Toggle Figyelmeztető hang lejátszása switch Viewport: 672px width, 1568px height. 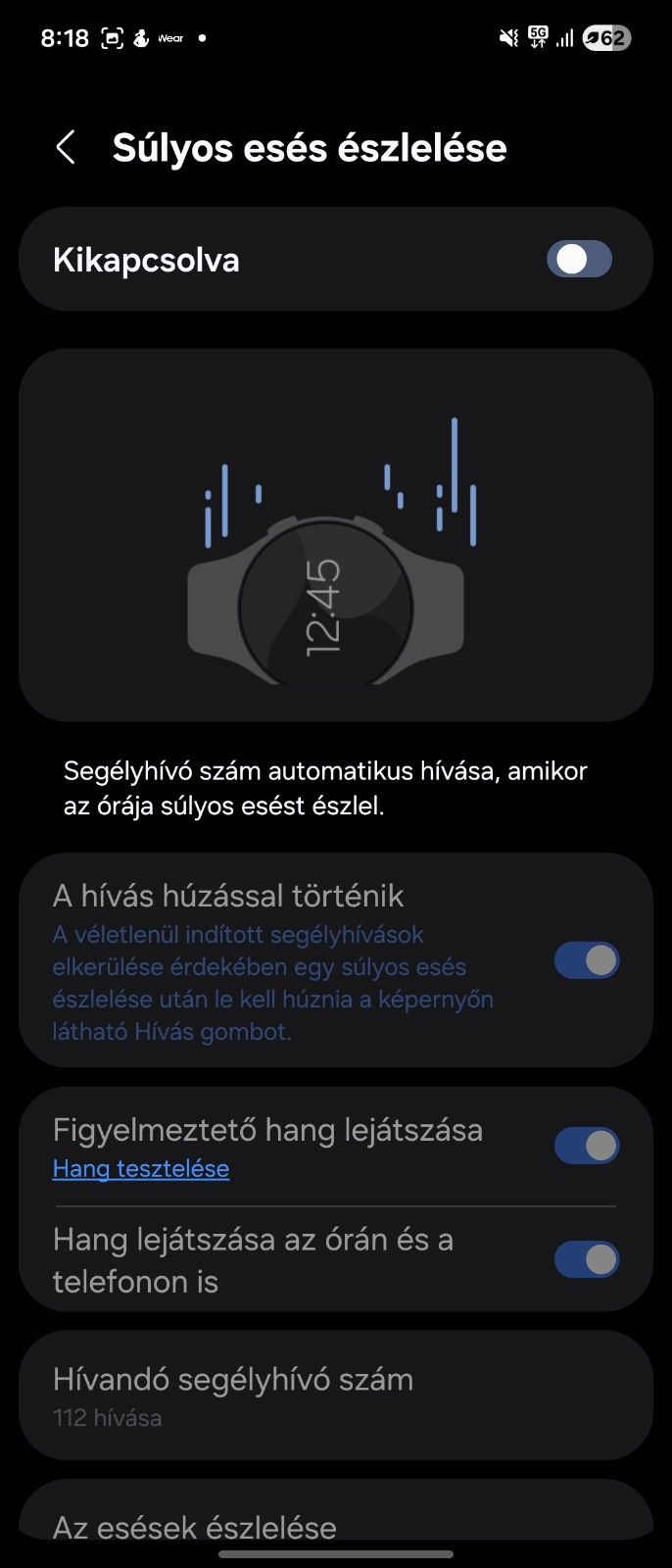coord(586,1145)
